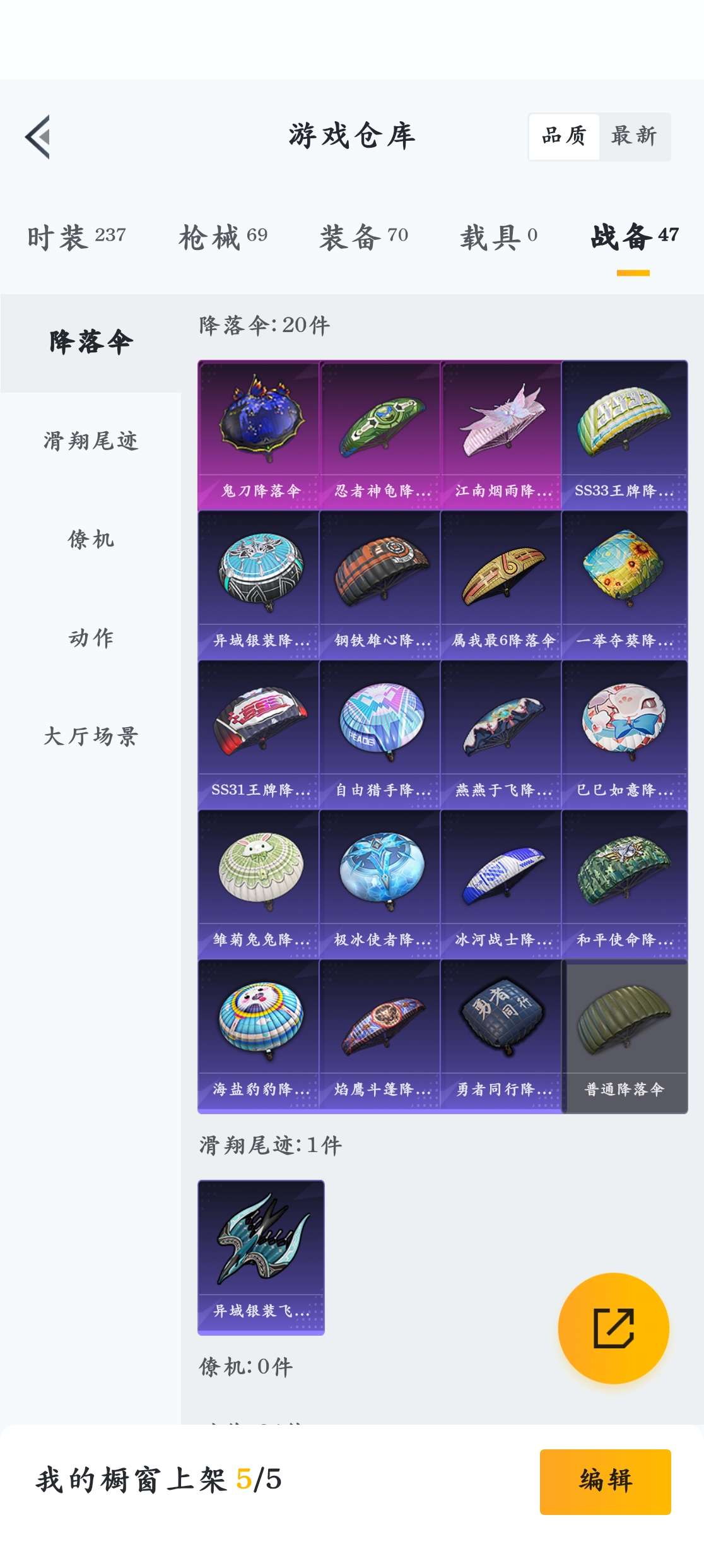This screenshot has height=1568, width=704.
Task: Go back using the top-left arrow
Action: click(x=38, y=136)
